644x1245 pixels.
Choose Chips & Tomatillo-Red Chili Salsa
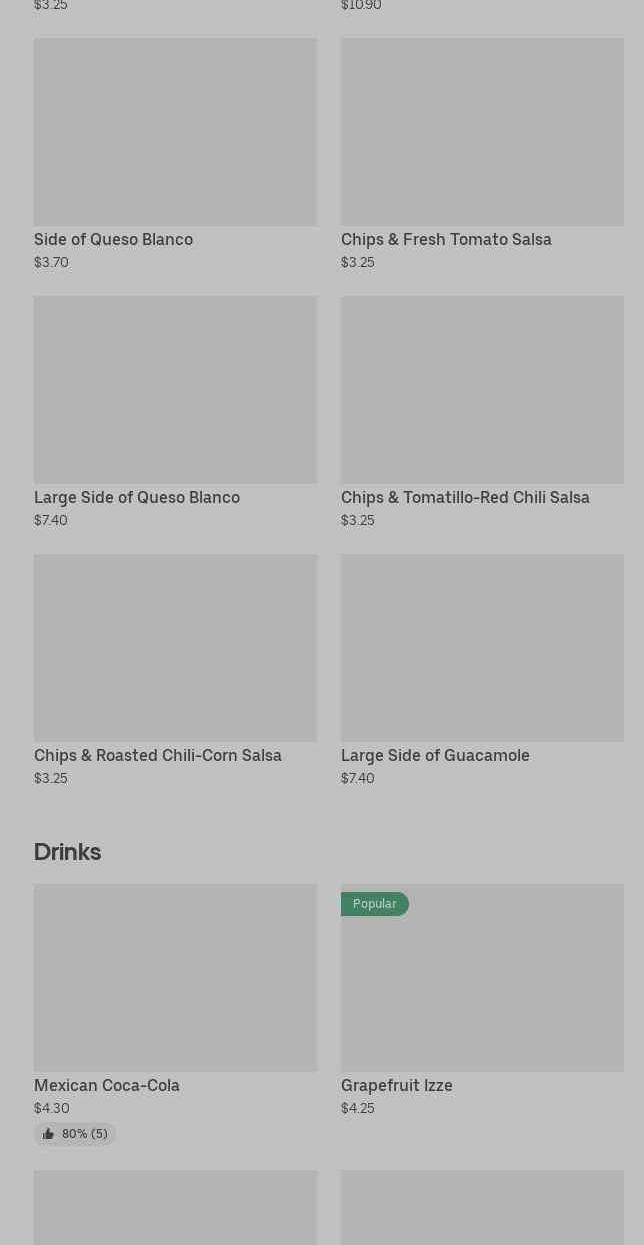point(482,413)
